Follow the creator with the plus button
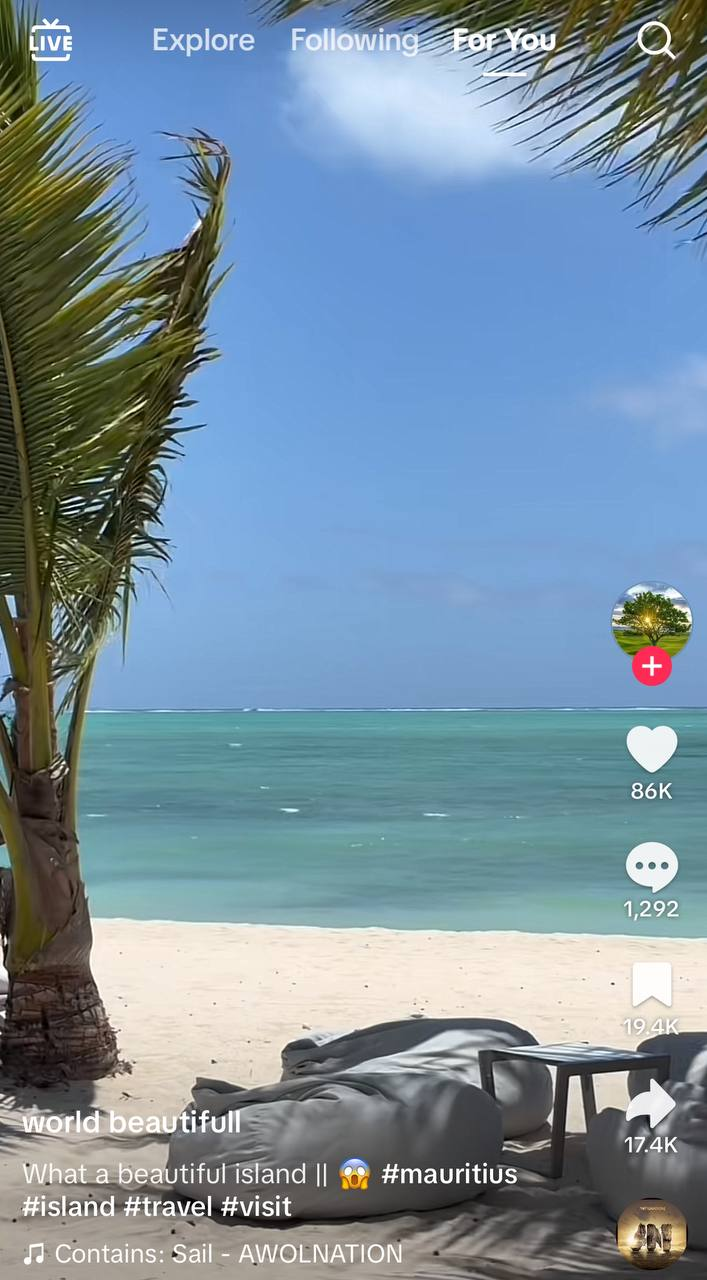Screen dimensions: 707x1280 pyautogui.click(x=651, y=666)
